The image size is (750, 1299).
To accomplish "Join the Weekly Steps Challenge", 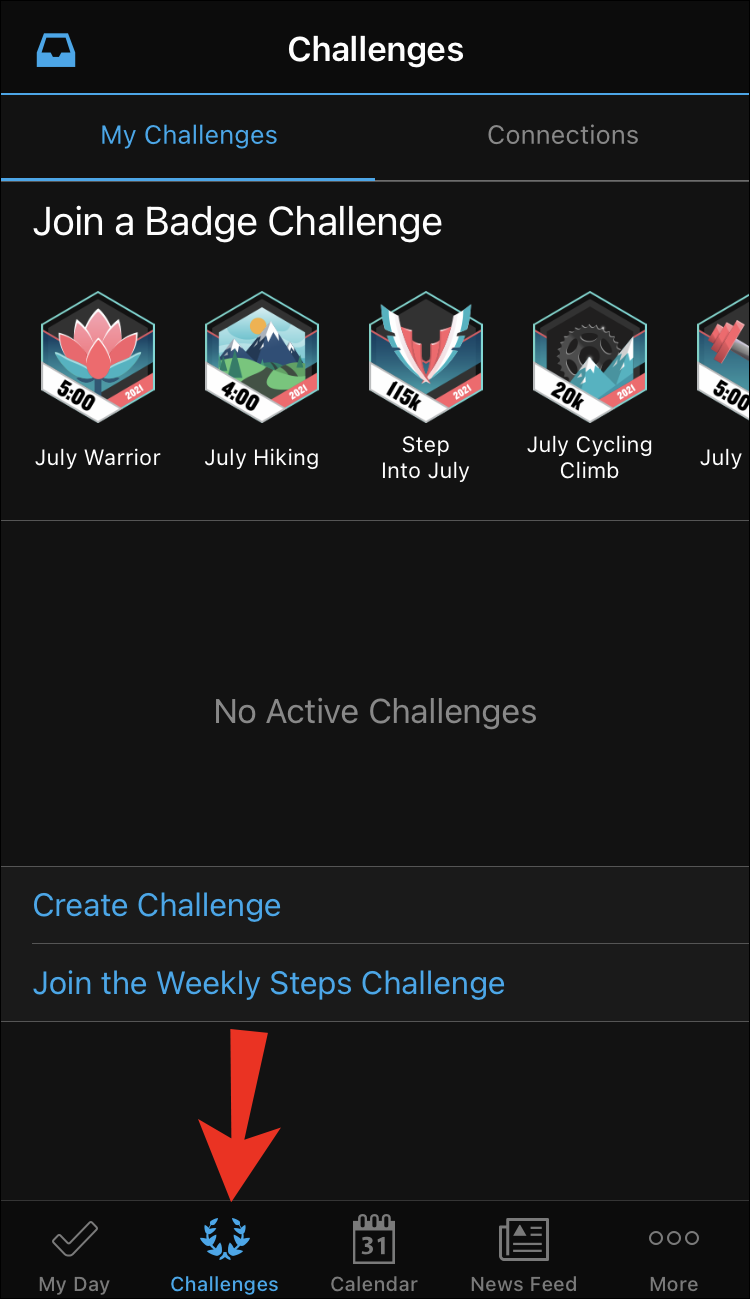I will coord(269,983).
